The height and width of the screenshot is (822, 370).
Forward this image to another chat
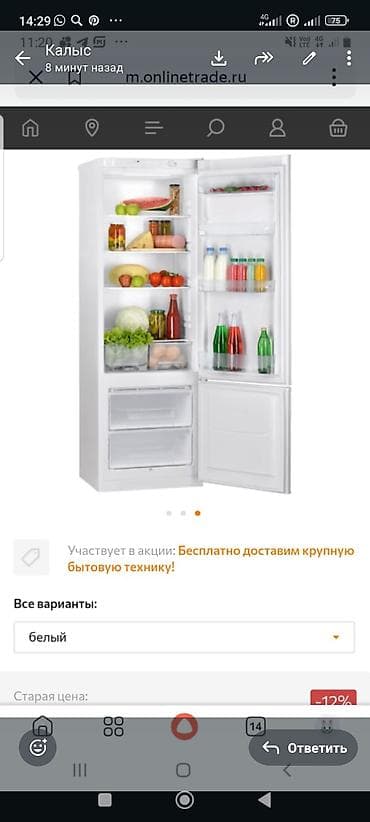[x=264, y=58]
